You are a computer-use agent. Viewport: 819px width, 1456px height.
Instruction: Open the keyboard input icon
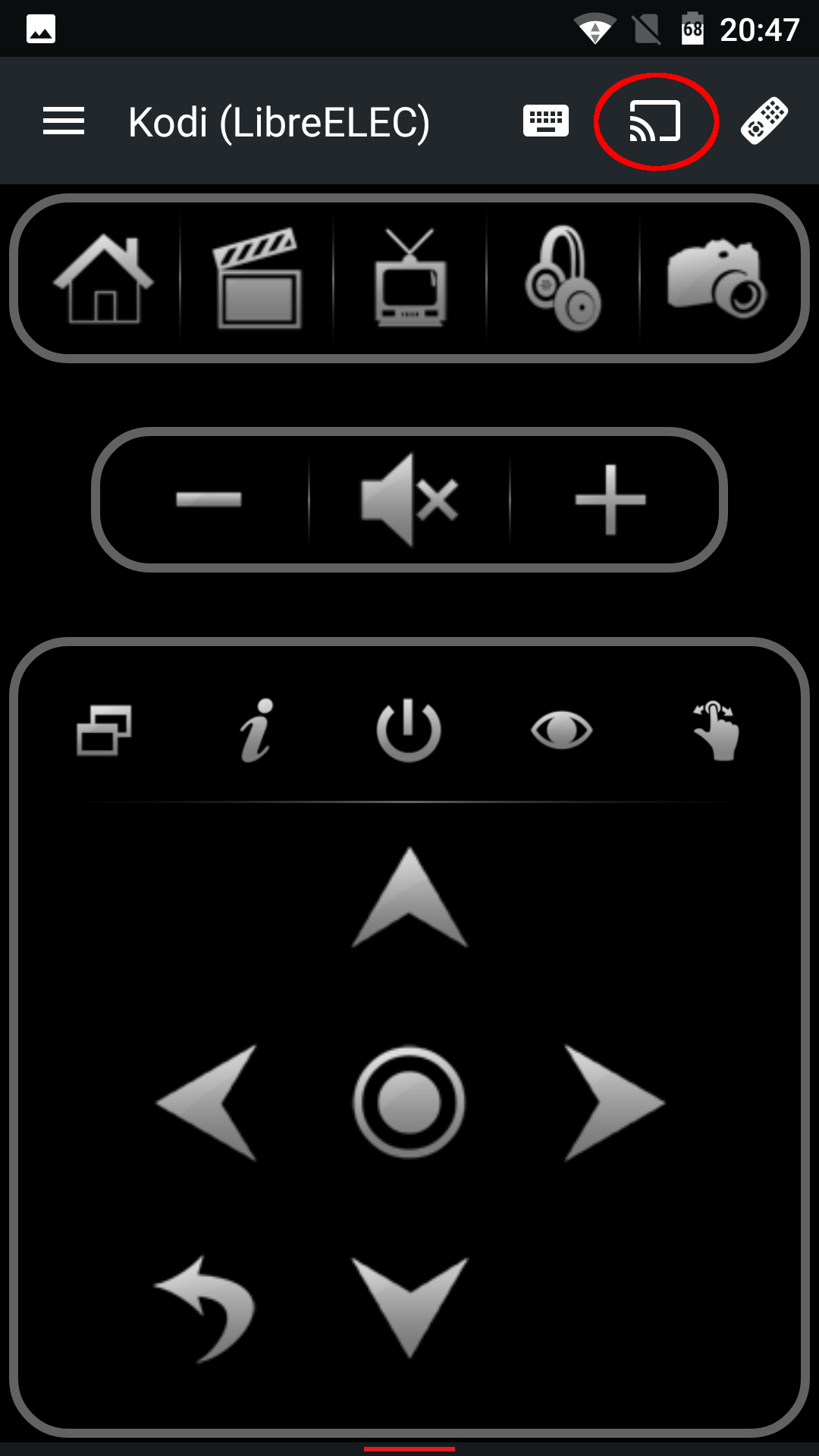pyautogui.click(x=546, y=121)
